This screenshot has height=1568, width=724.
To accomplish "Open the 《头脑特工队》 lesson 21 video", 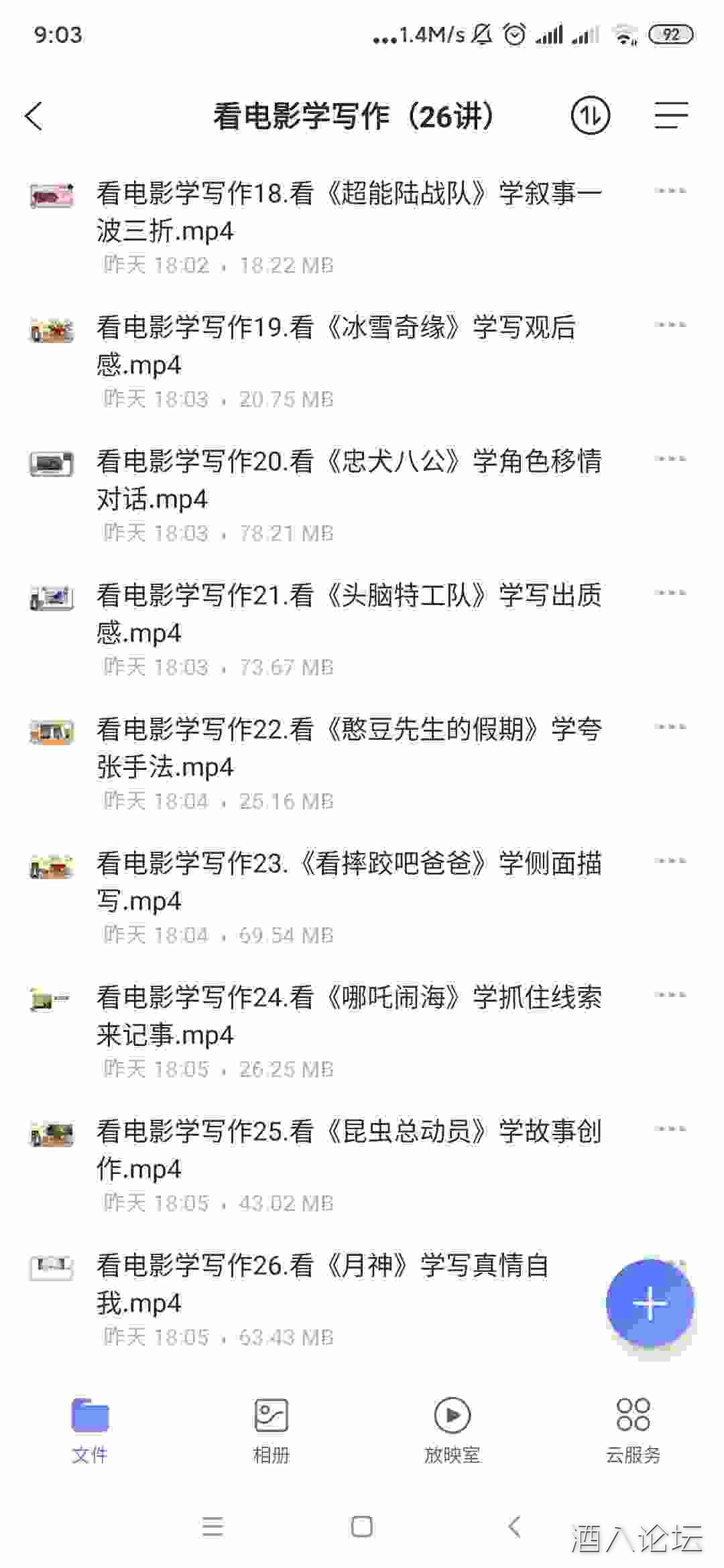I will (349, 614).
